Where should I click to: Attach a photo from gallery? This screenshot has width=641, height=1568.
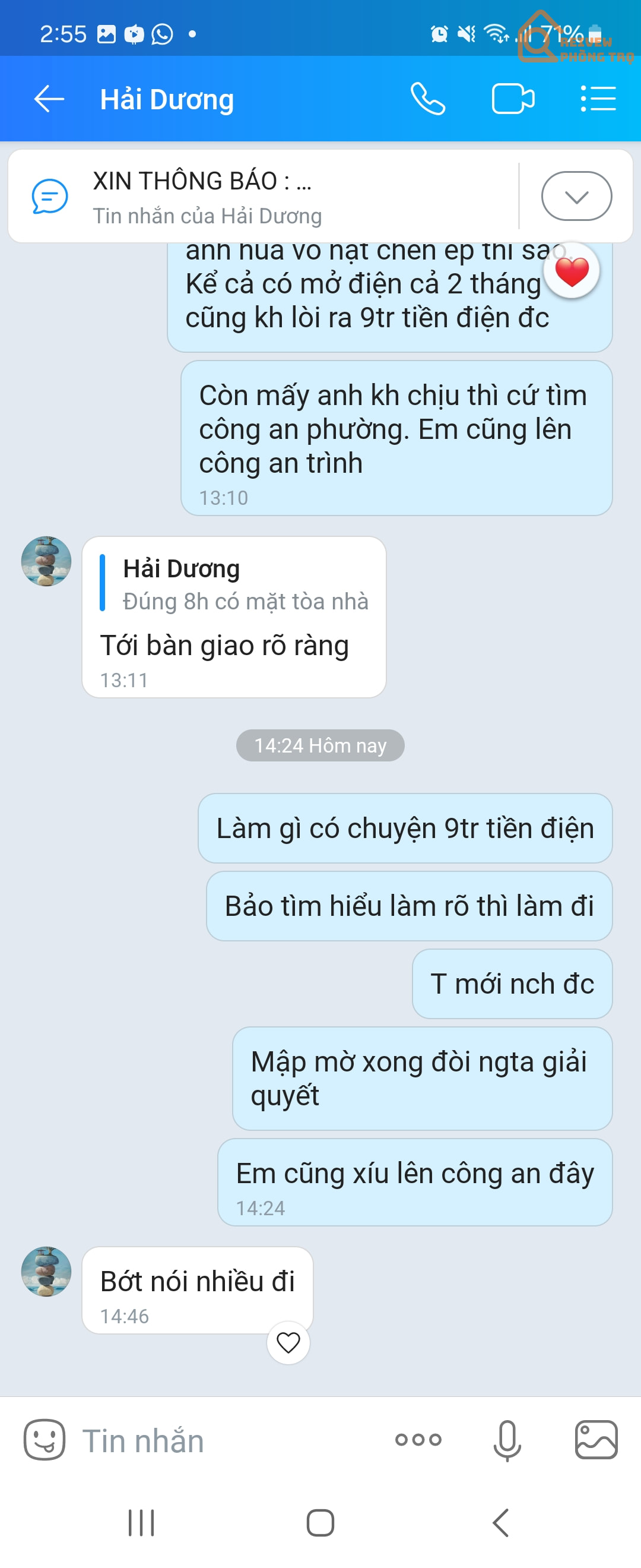coord(596,1440)
